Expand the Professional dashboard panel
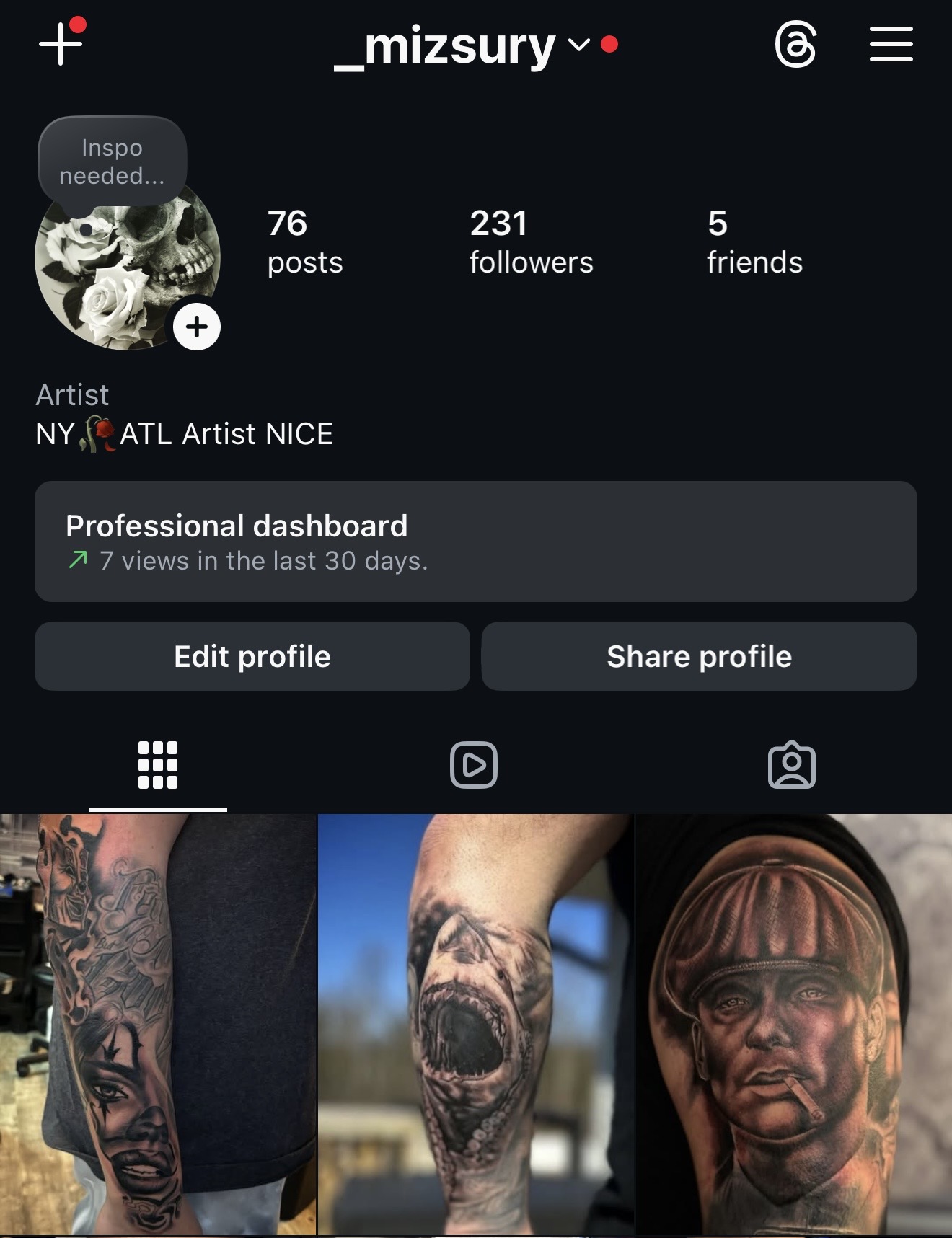This screenshot has height=1238, width=952. pyautogui.click(x=476, y=539)
